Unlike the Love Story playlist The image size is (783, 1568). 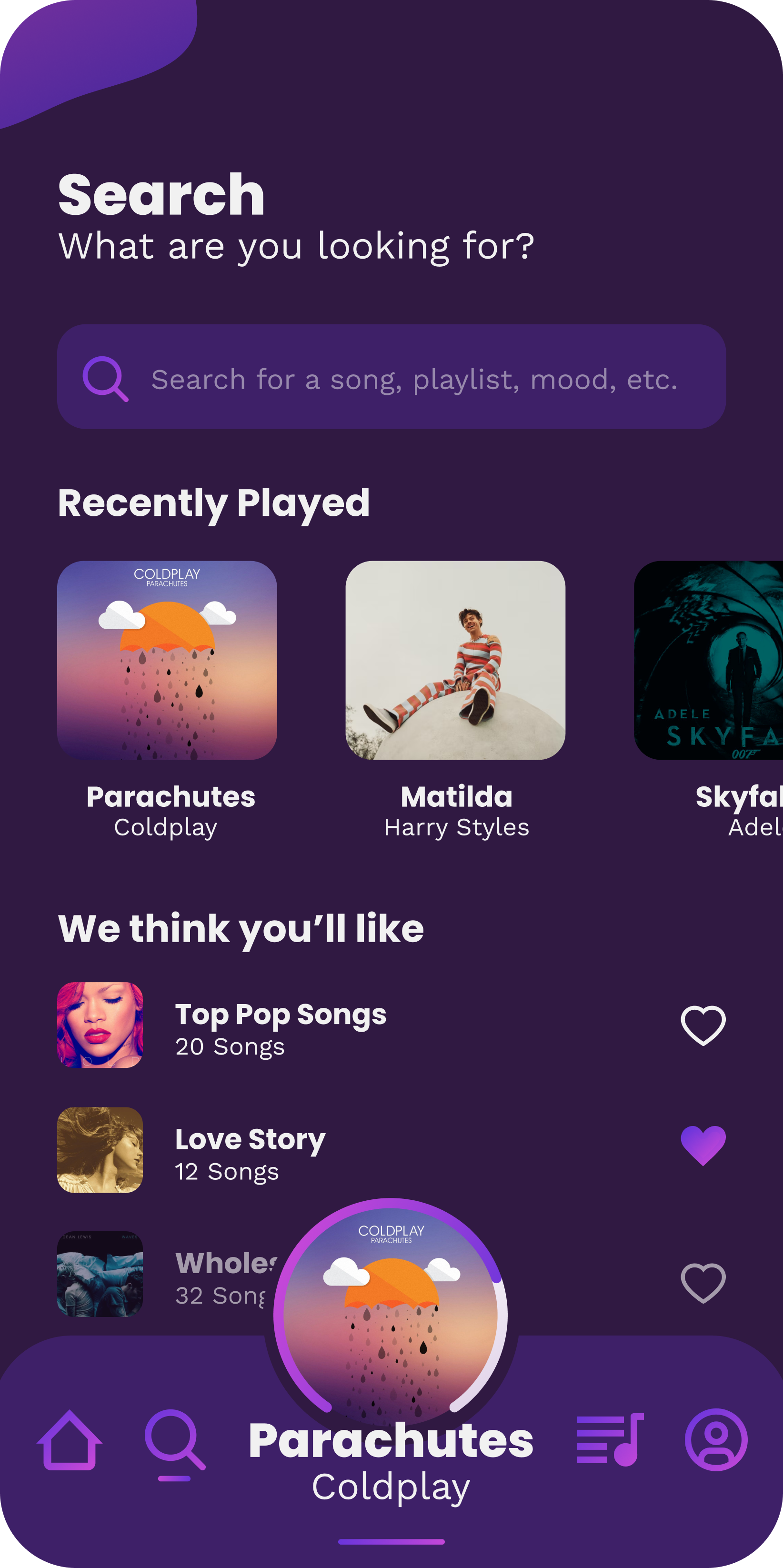click(x=703, y=1145)
